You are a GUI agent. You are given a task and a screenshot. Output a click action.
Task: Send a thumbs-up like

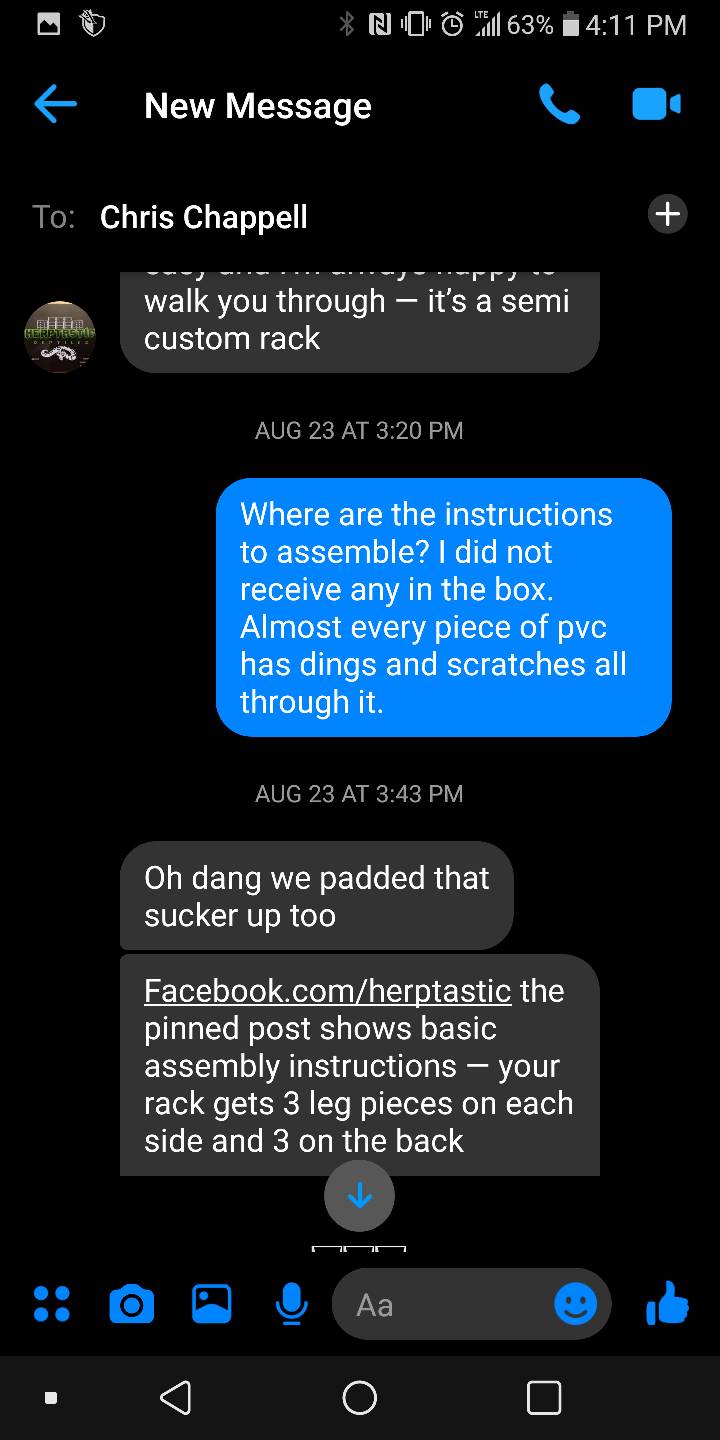point(667,1303)
